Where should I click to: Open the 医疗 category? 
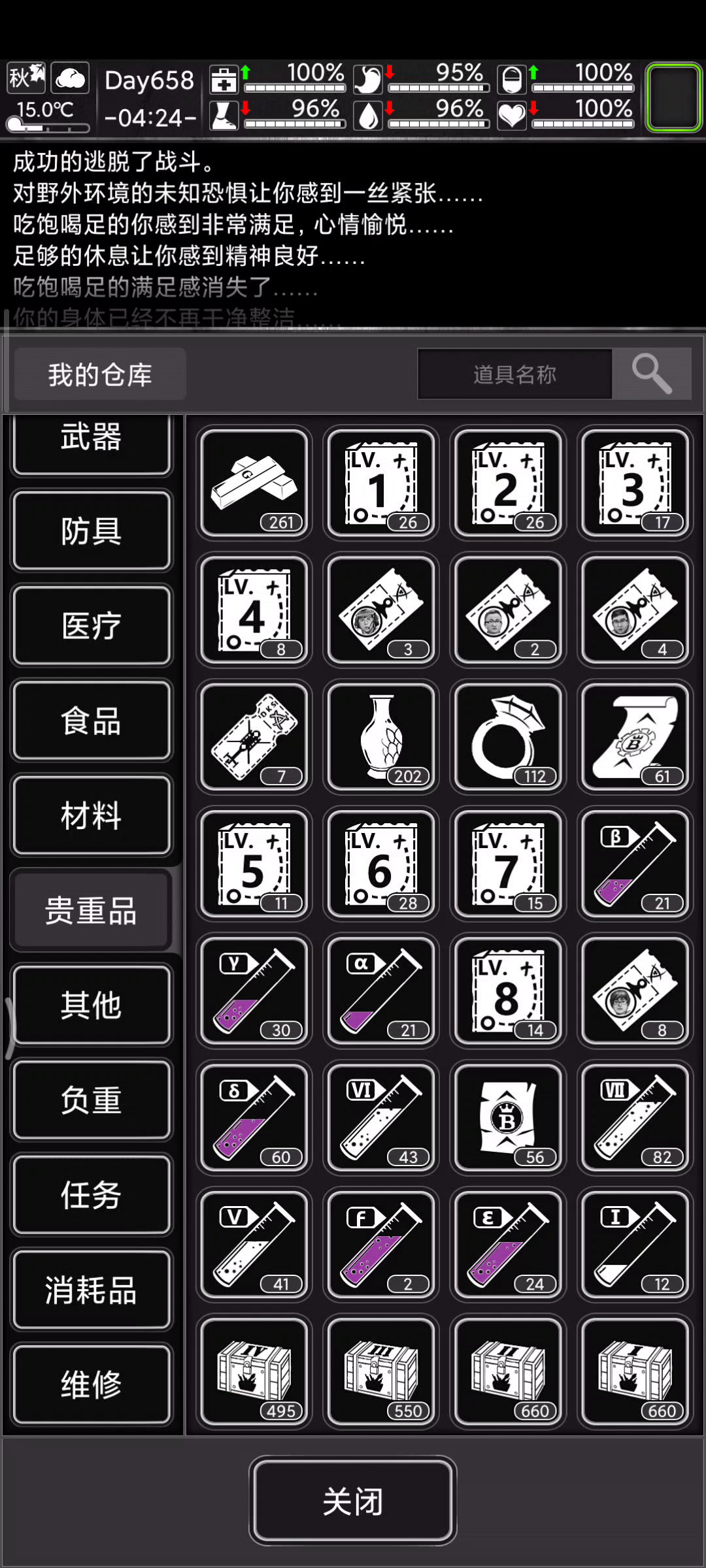(92, 625)
